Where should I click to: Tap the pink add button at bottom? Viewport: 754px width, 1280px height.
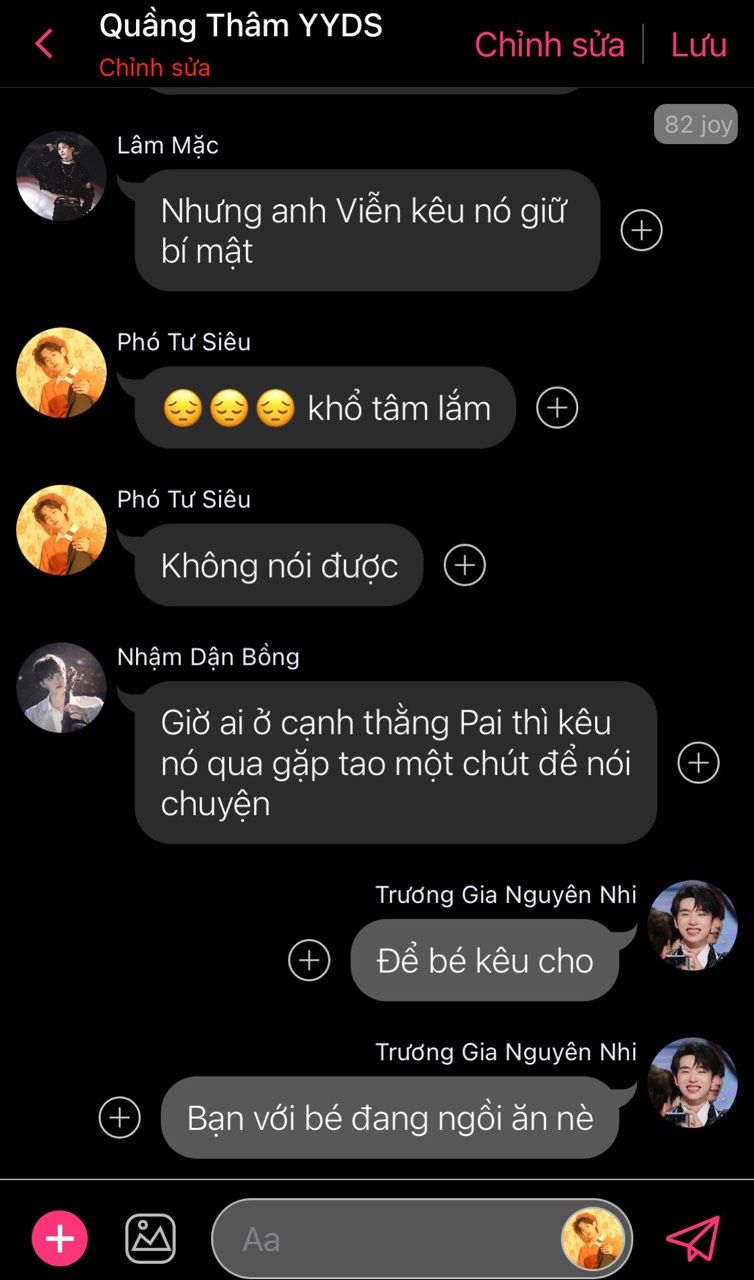pyautogui.click(x=60, y=1239)
